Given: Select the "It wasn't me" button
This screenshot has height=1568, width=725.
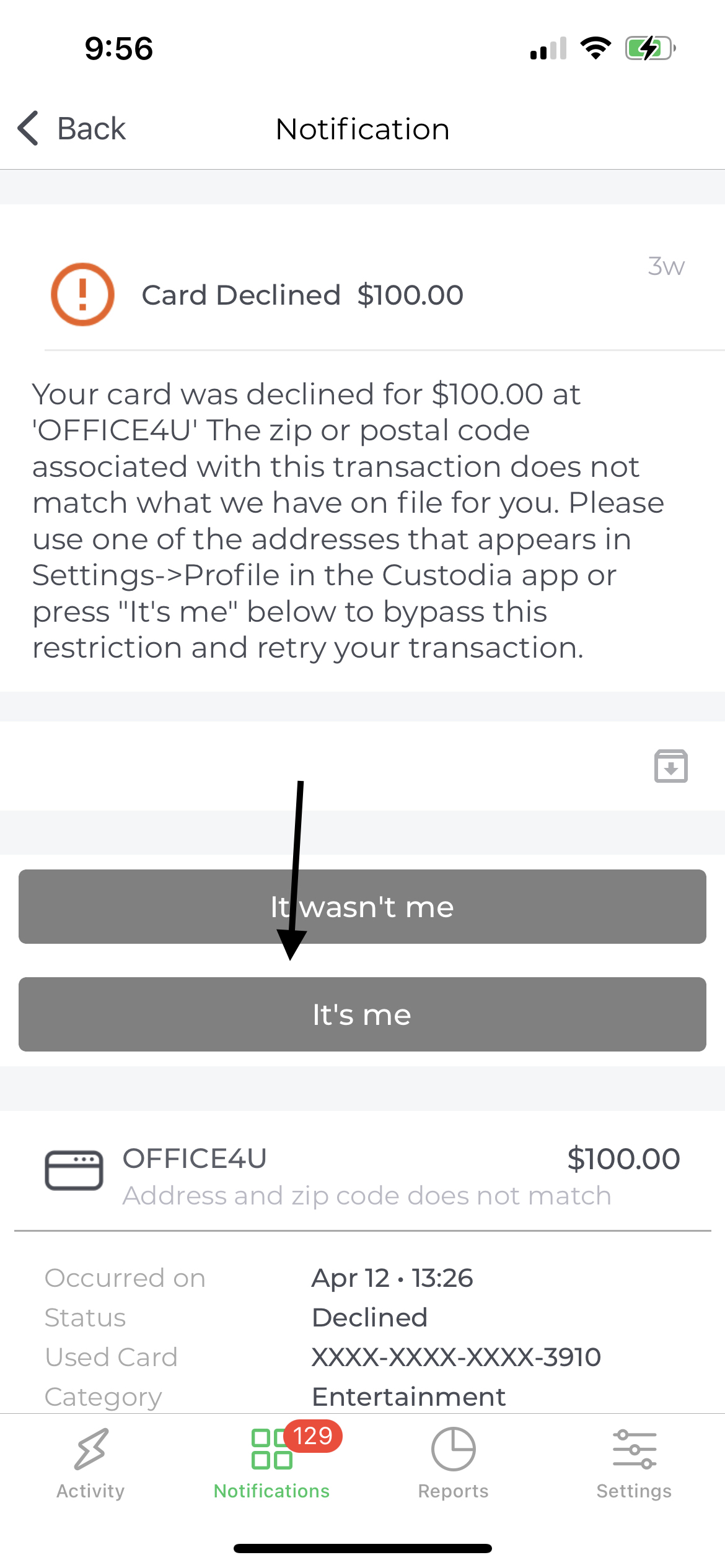Looking at the screenshot, I should (x=362, y=907).
